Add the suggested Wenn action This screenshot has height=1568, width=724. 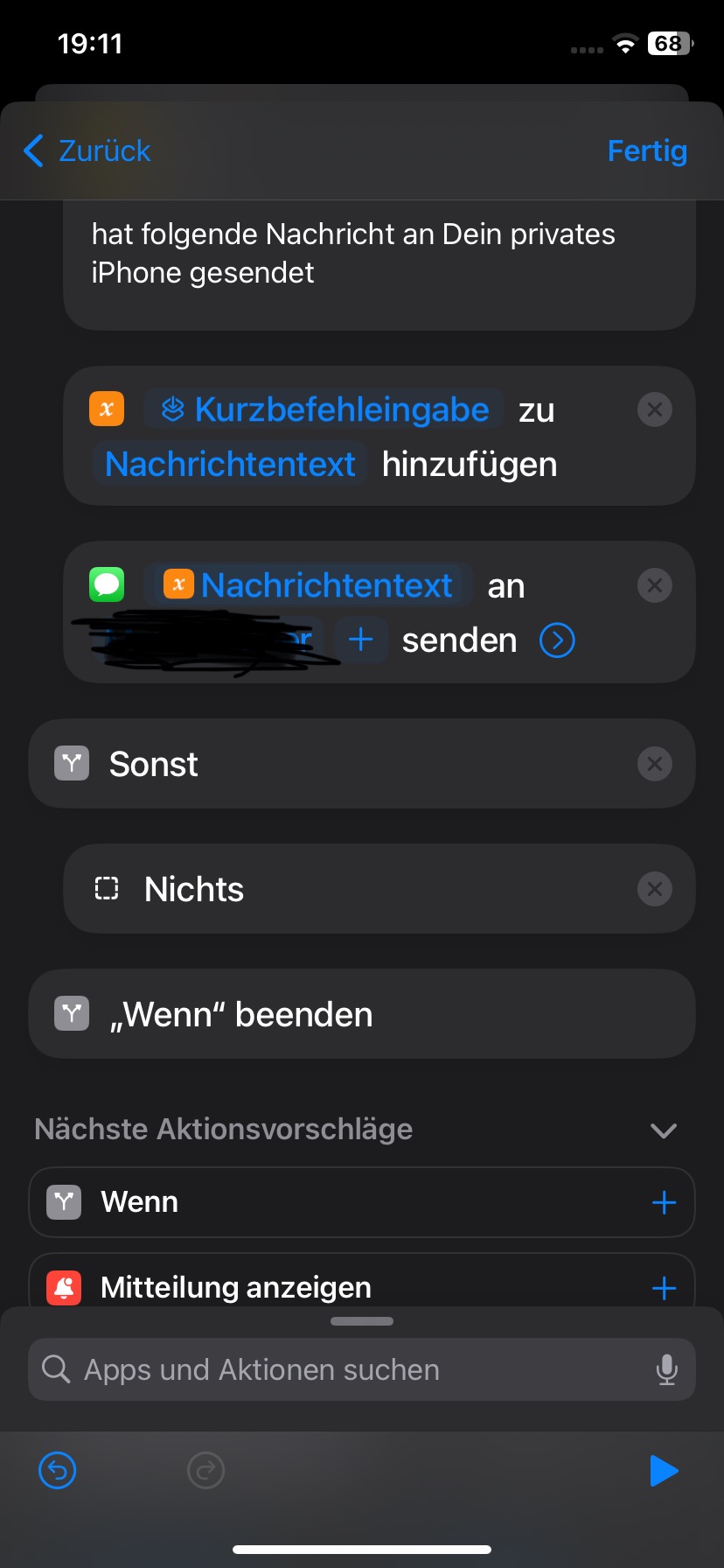pyautogui.click(x=664, y=1202)
